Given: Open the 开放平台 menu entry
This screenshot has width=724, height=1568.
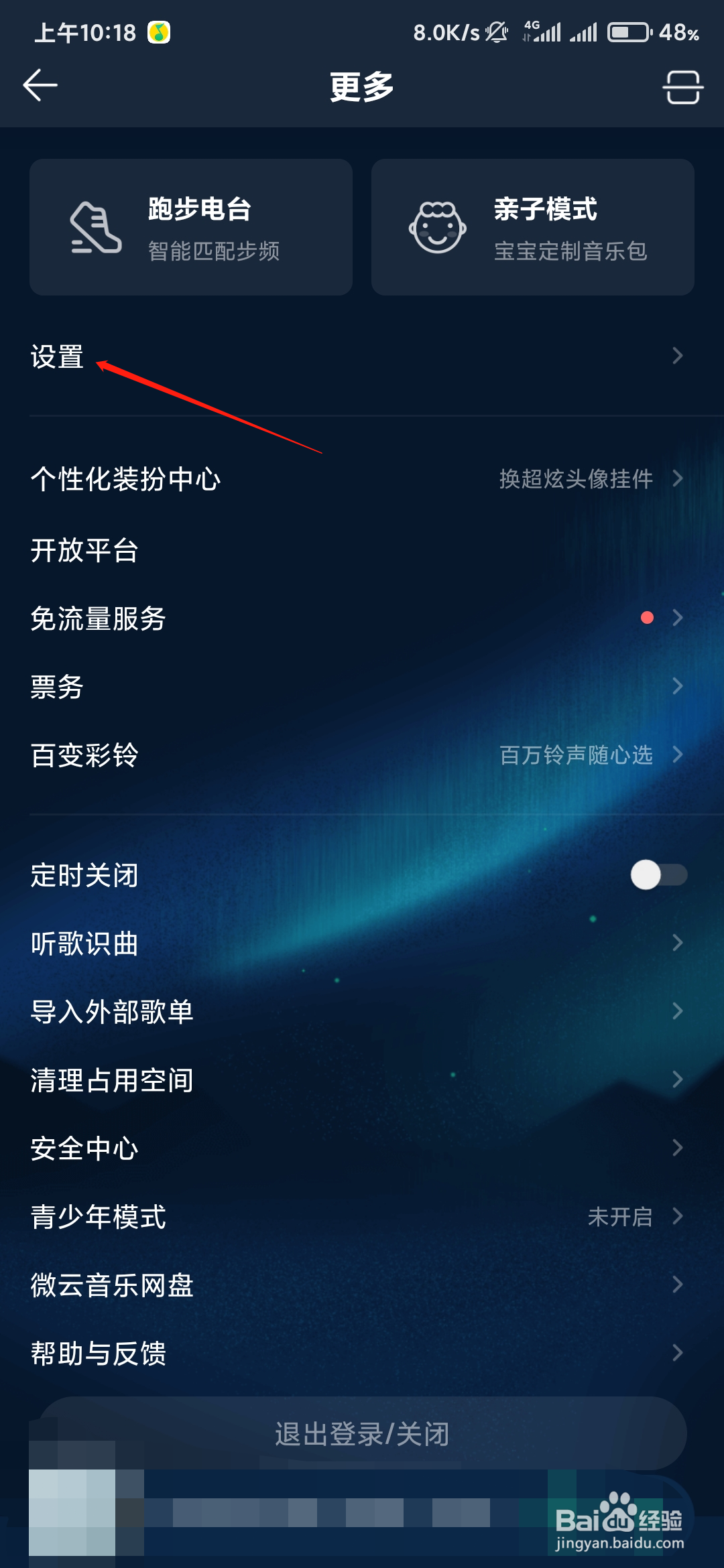Looking at the screenshot, I should coord(87,551).
